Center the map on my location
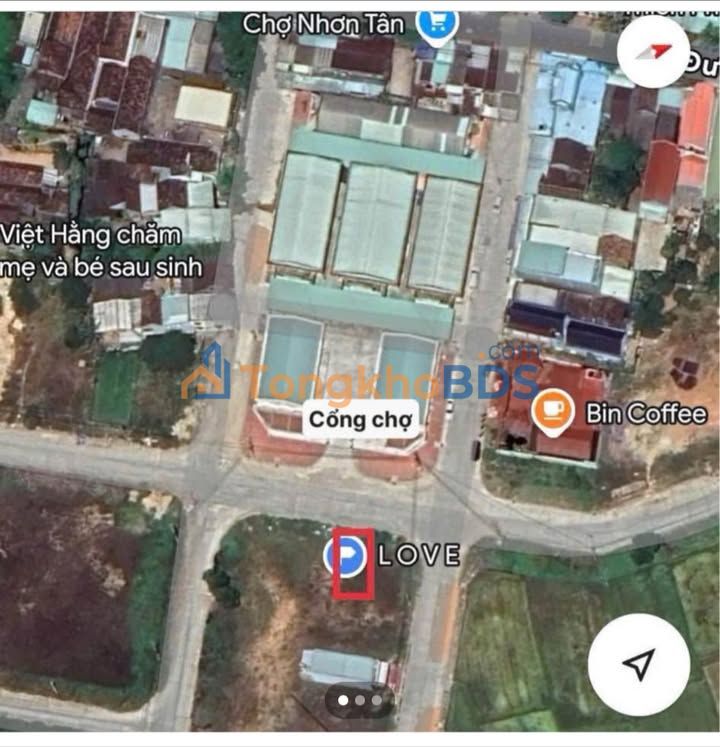The image size is (720, 747). tap(638, 664)
